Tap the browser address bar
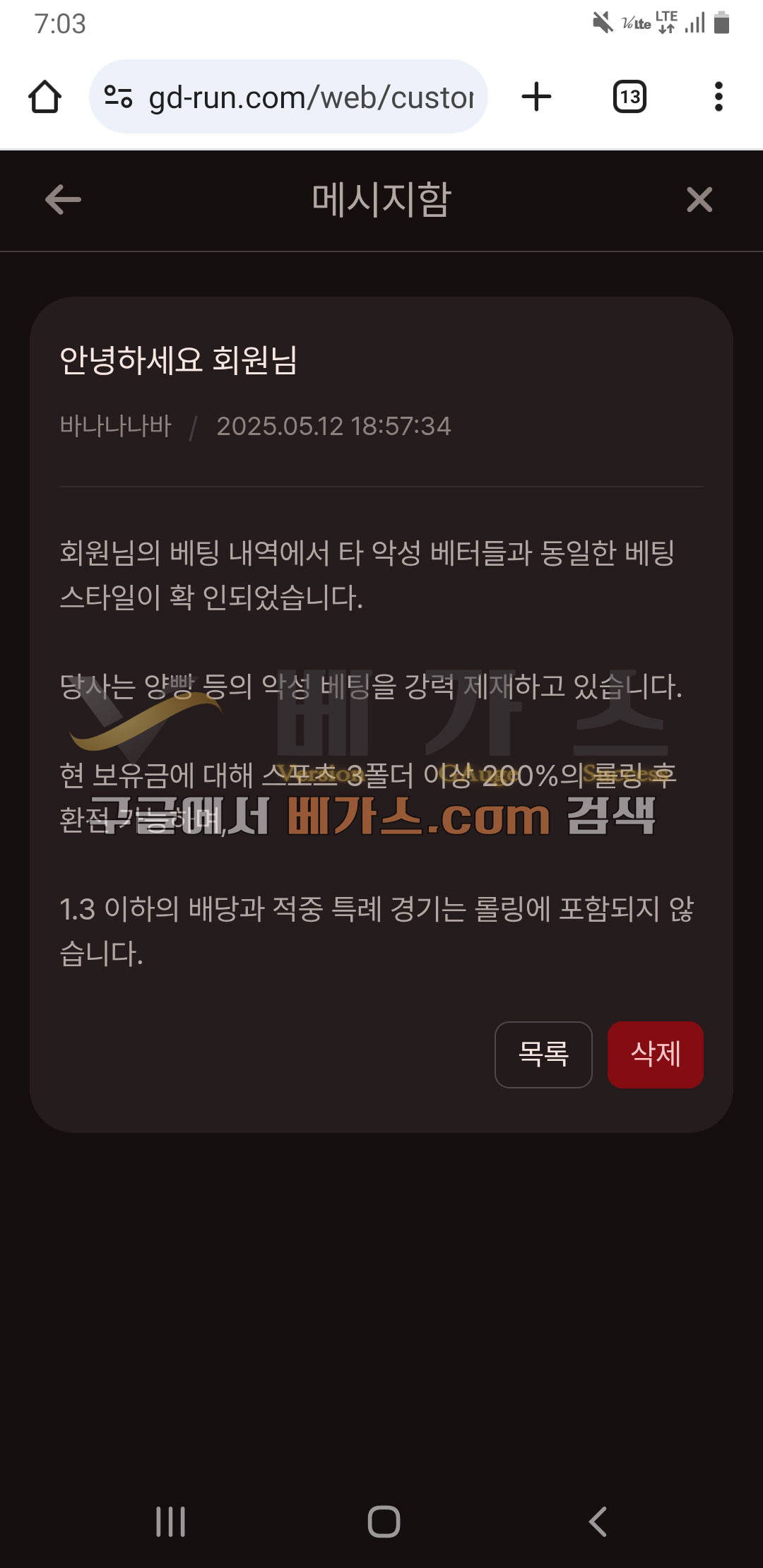763x1568 pixels. click(x=311, y=97)
